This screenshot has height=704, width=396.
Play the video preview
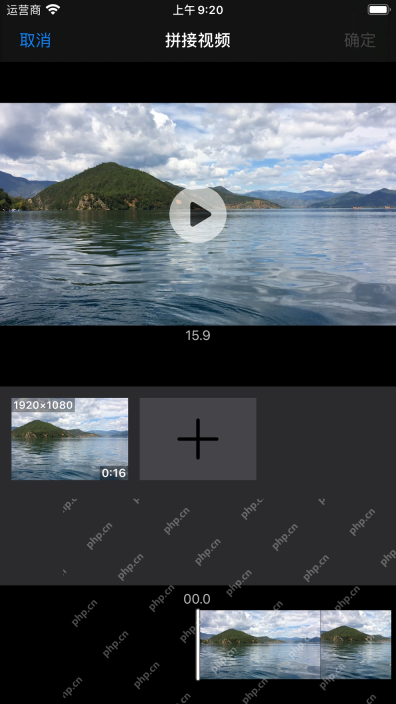[198, 215]
